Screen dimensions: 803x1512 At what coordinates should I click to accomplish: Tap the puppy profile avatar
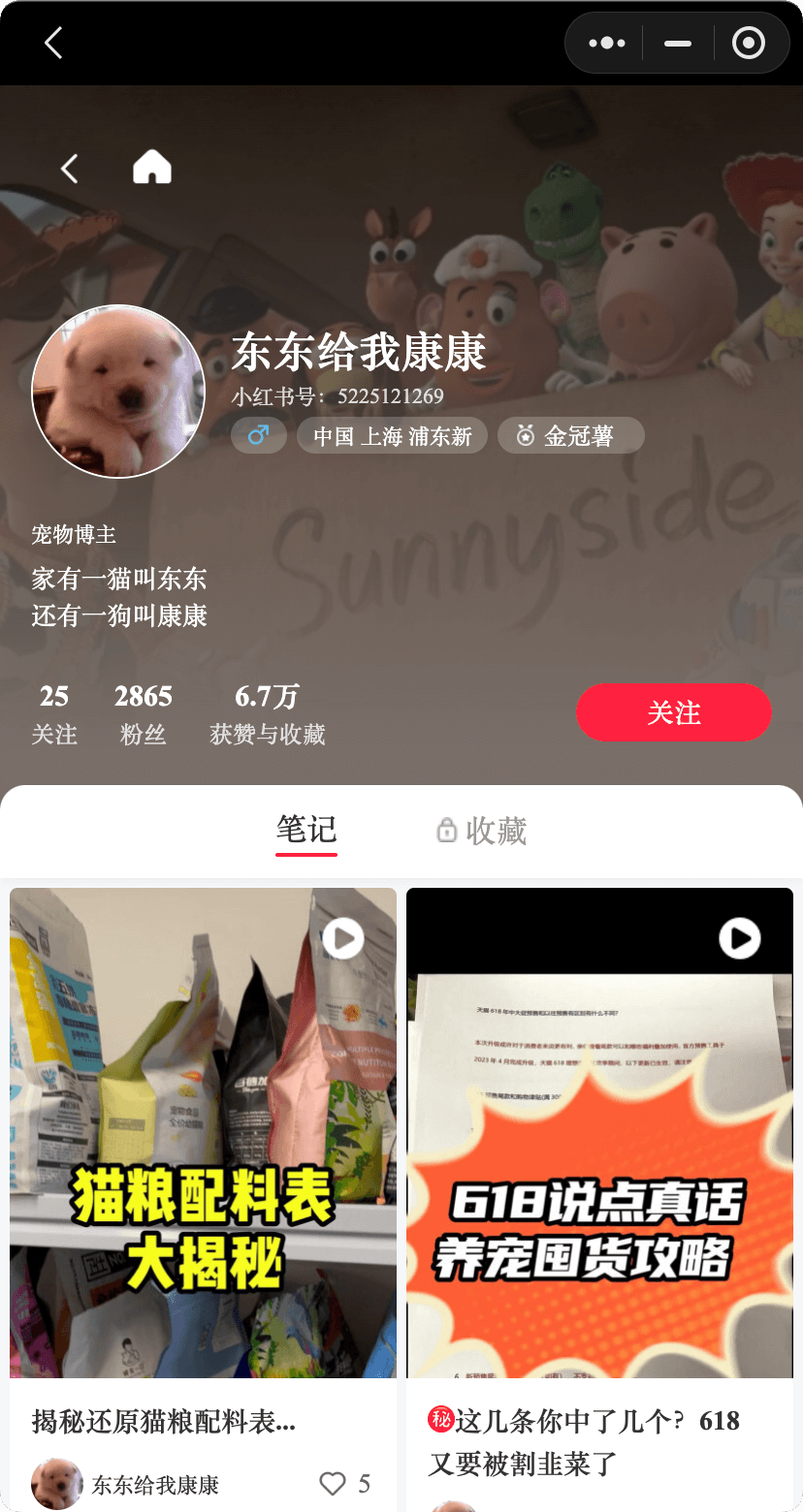pos(118,392)
